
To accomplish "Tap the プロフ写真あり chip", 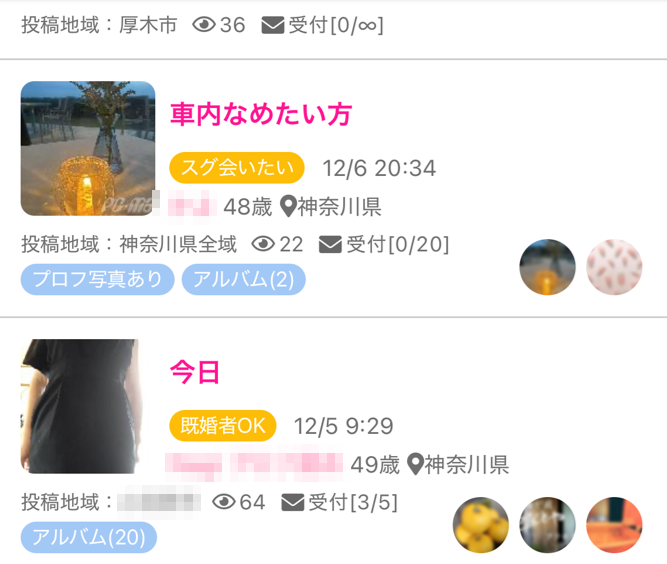I will (96, 279).
